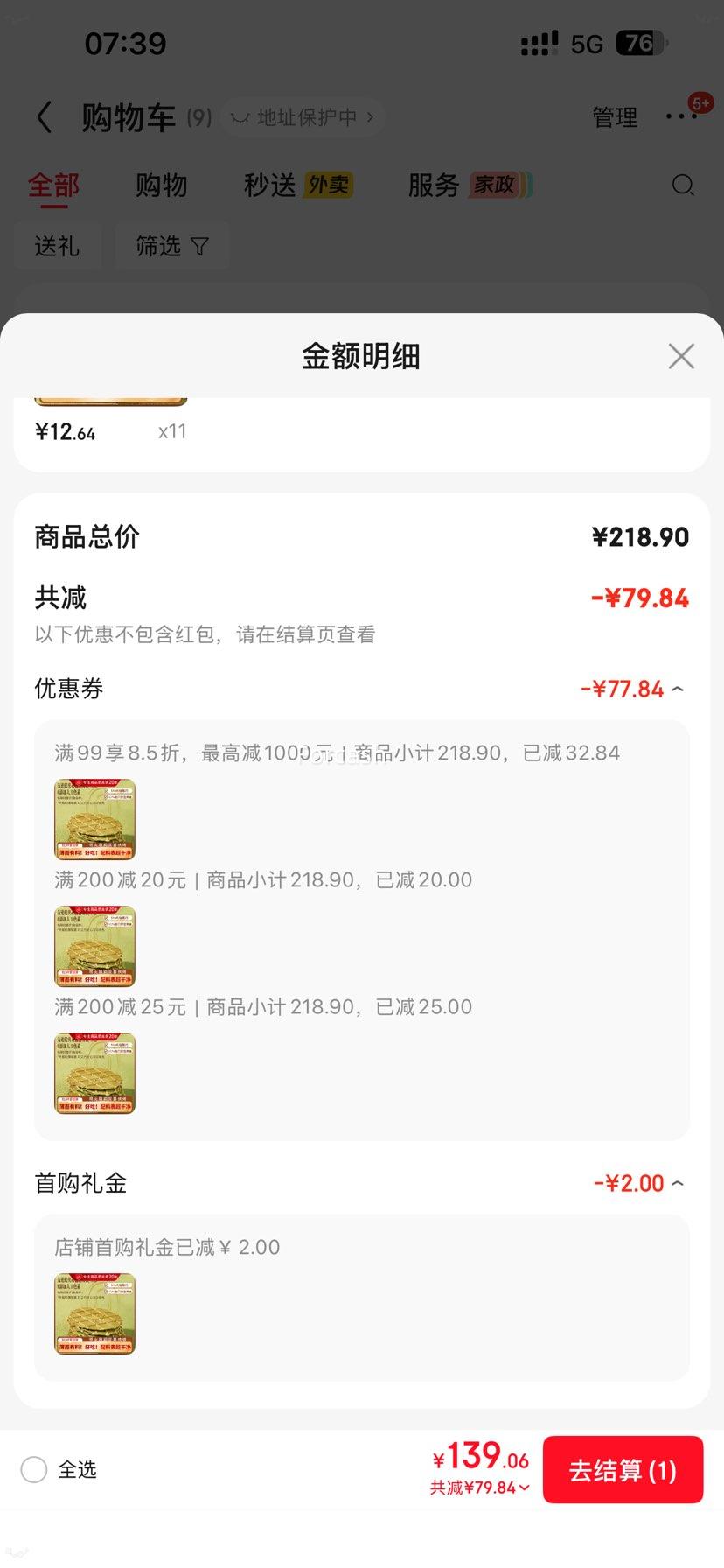Tap the back arrow at top left

44,116
